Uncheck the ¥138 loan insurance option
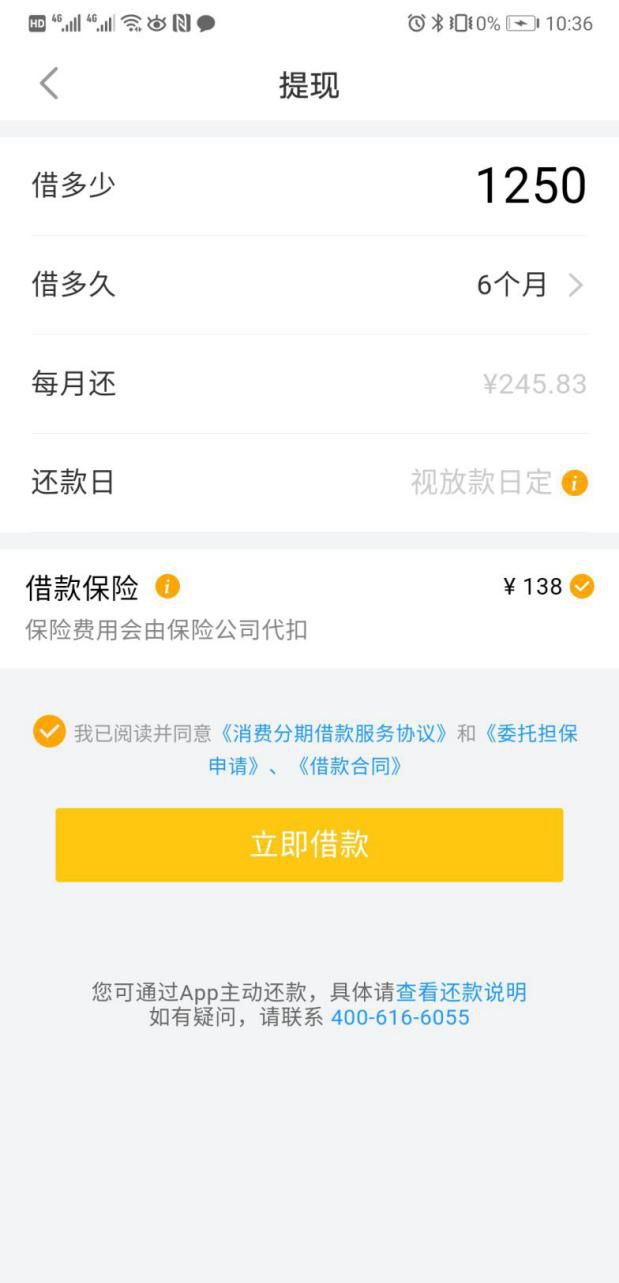 (581, 587)
